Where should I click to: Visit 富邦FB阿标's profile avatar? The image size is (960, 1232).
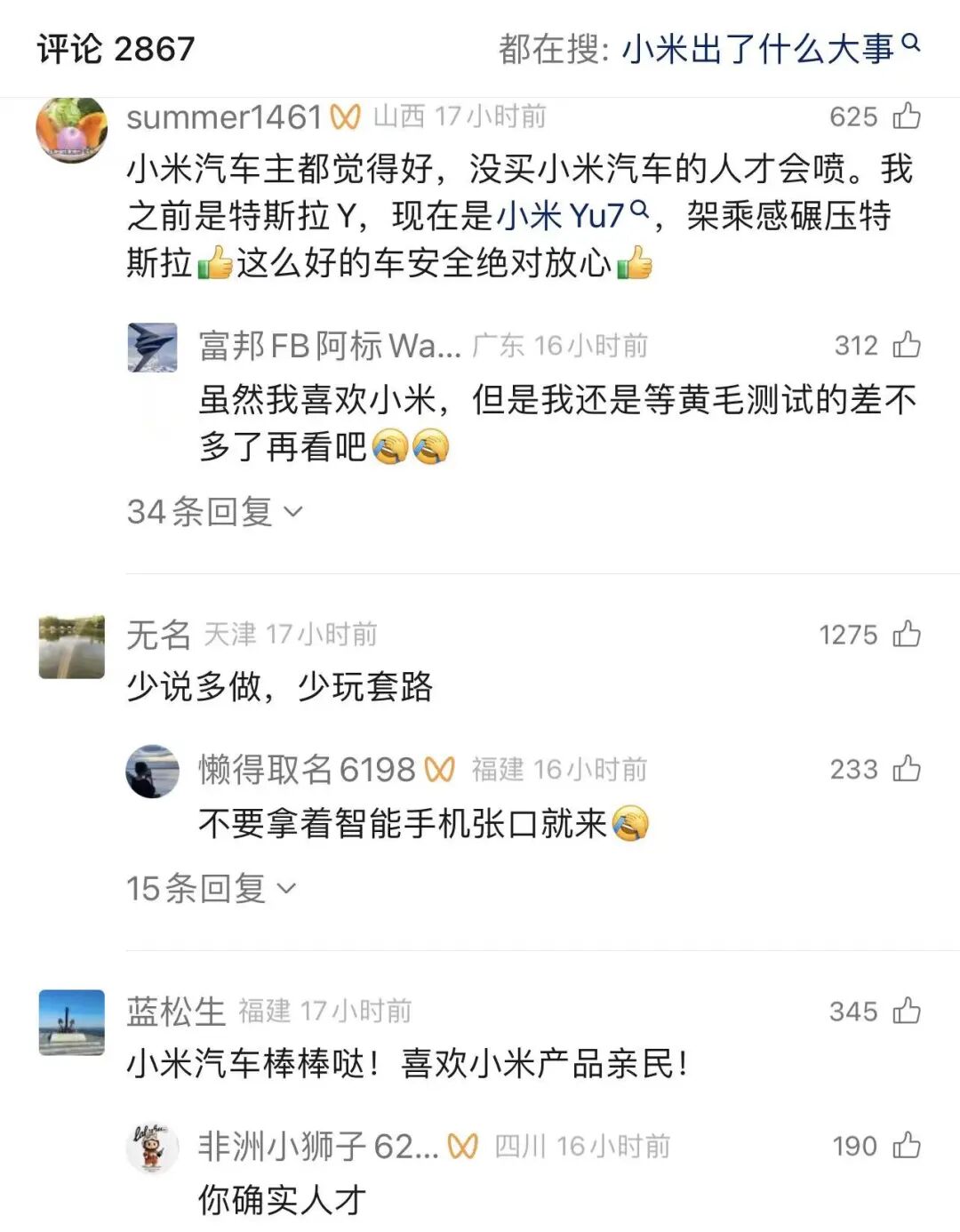tap(153, 347)
